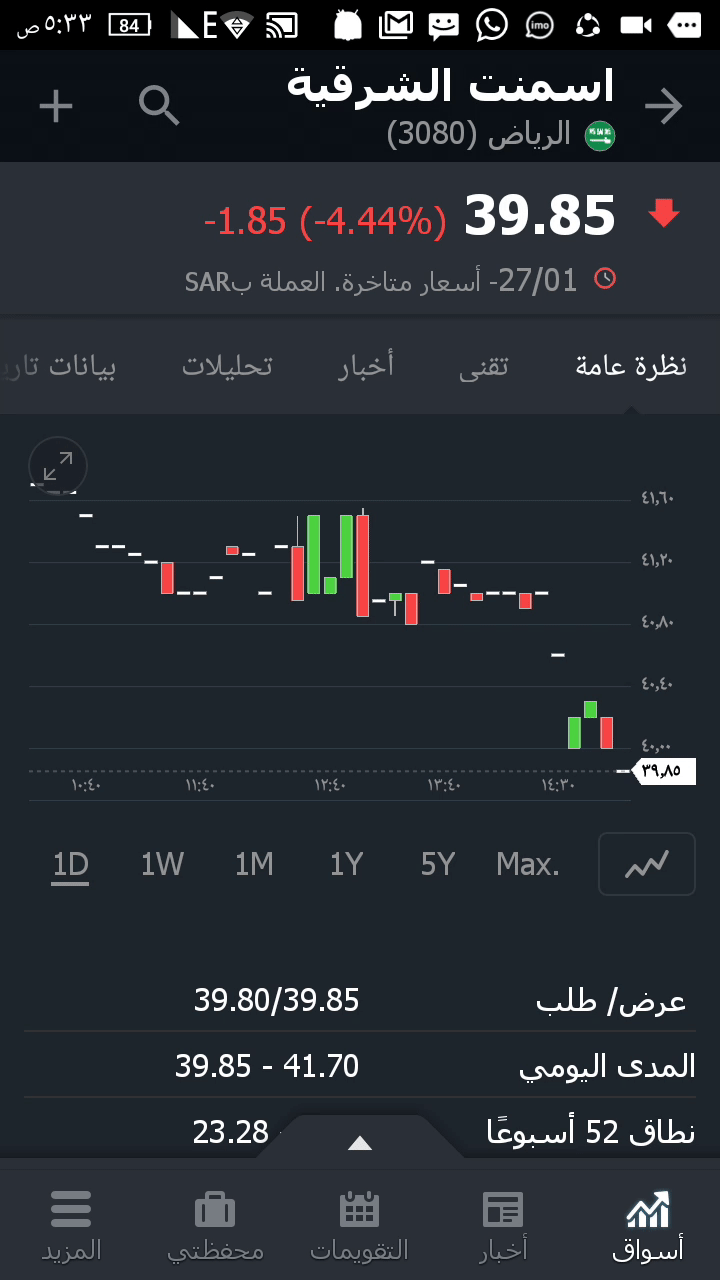Switch to the نظرة عامة tab
The width and height of the screenshot is (720, 1280).
[x=631, y=366]
